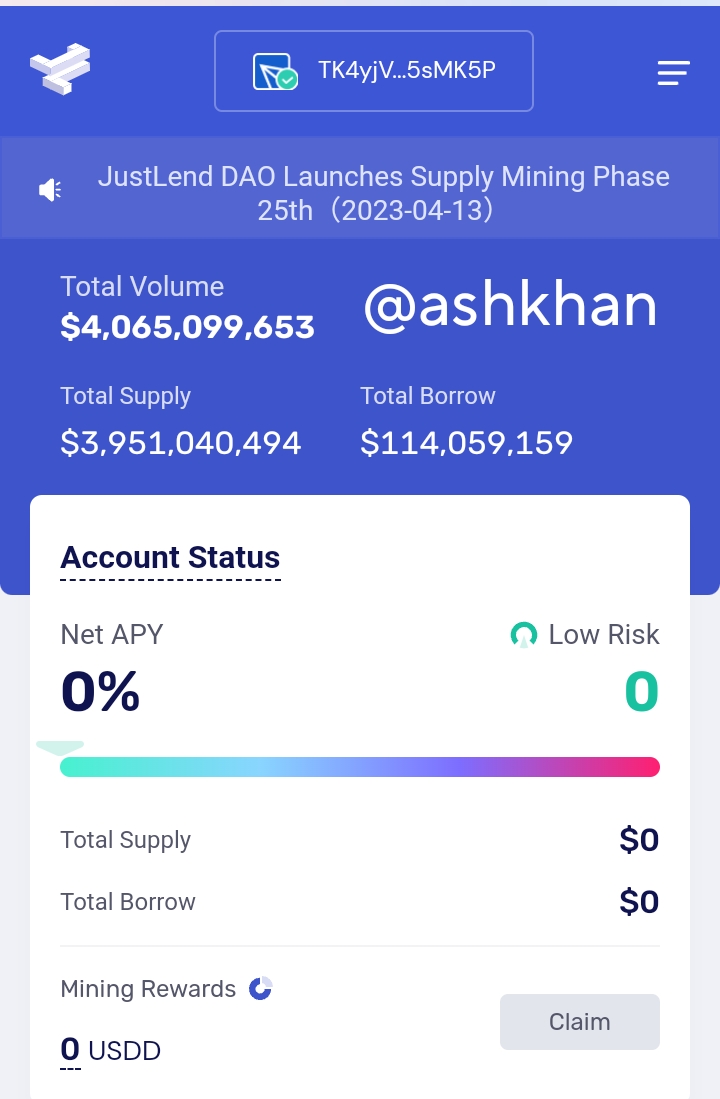Open the hamburger menu

tap(673, 72)
